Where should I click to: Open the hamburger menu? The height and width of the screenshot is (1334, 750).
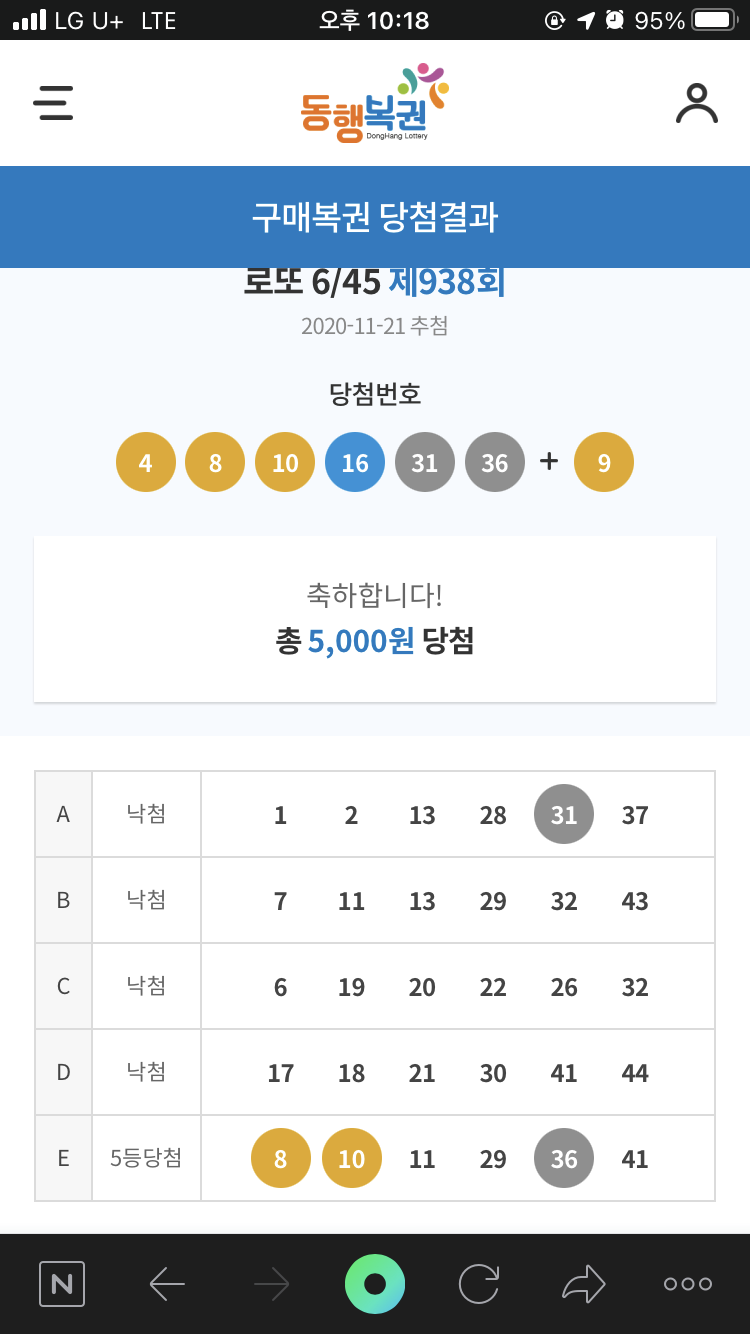point(53,103)
